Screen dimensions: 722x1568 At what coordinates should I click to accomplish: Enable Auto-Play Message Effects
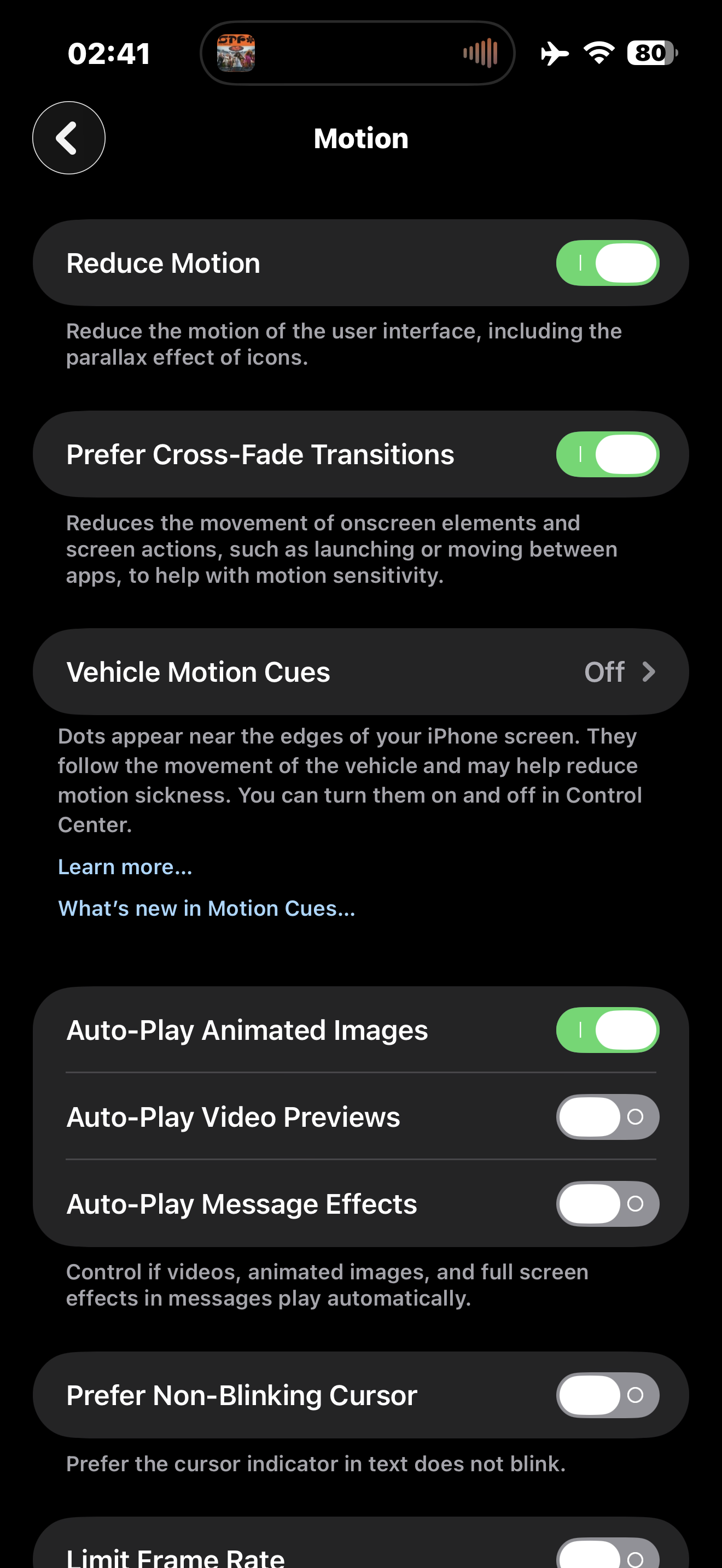point(607,1203)
